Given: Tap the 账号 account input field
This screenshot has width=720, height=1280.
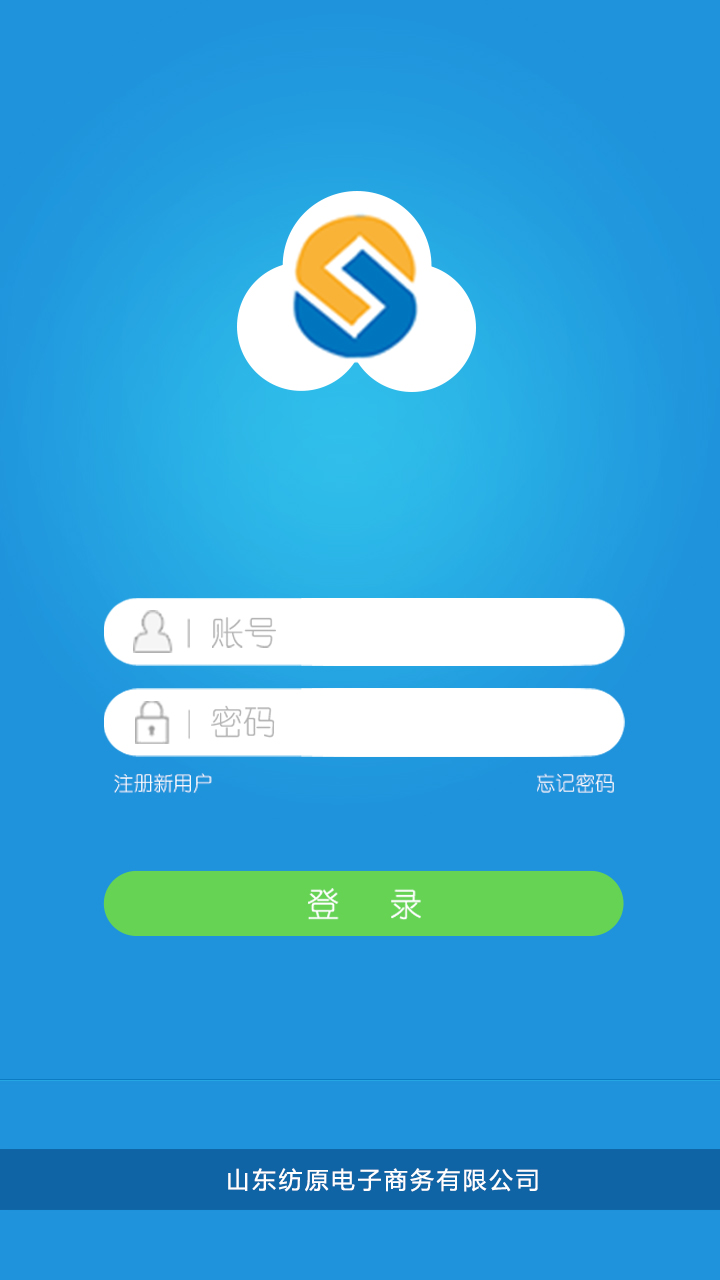Looking at the screenshot, I should 400,632.
